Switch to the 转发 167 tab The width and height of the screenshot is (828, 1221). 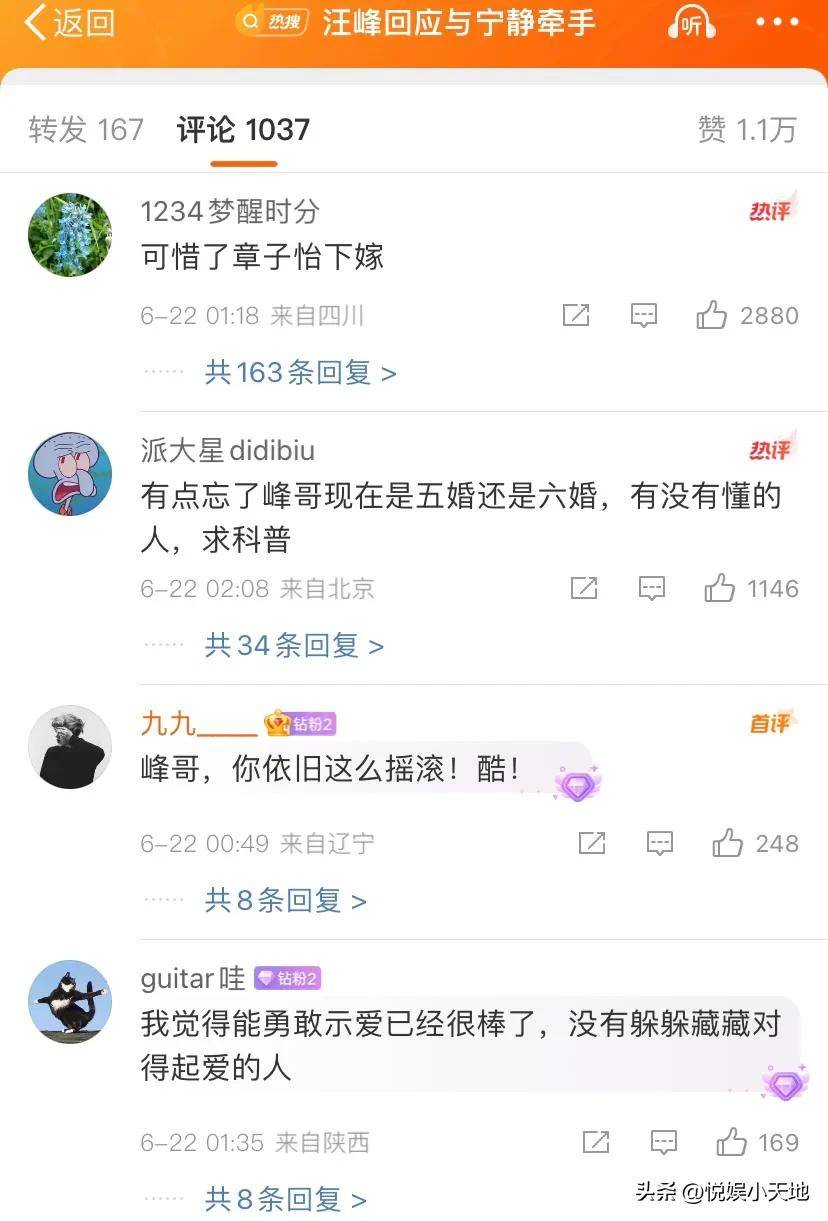pyautogui.click(x=86, y=129)
